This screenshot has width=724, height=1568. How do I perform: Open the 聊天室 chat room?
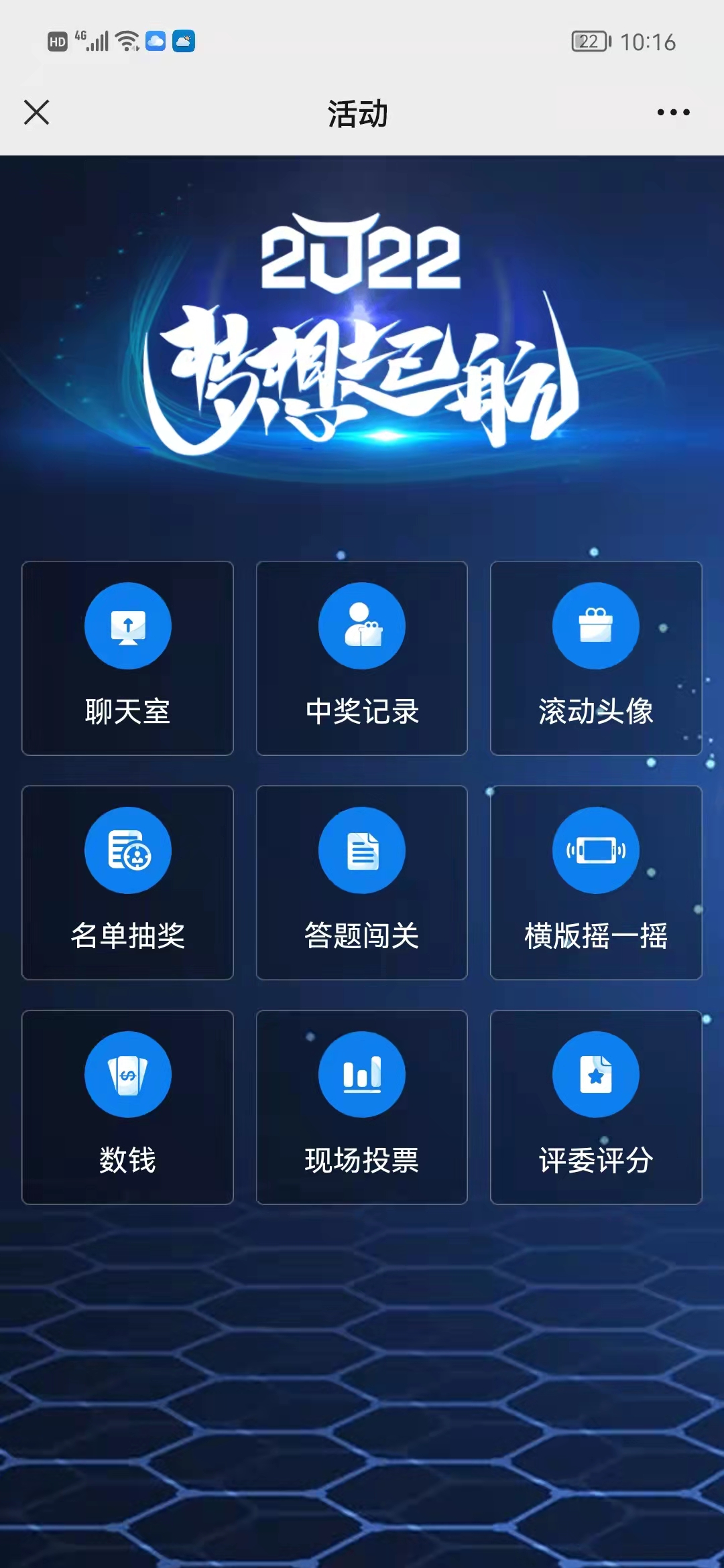[x=127, y=658]
